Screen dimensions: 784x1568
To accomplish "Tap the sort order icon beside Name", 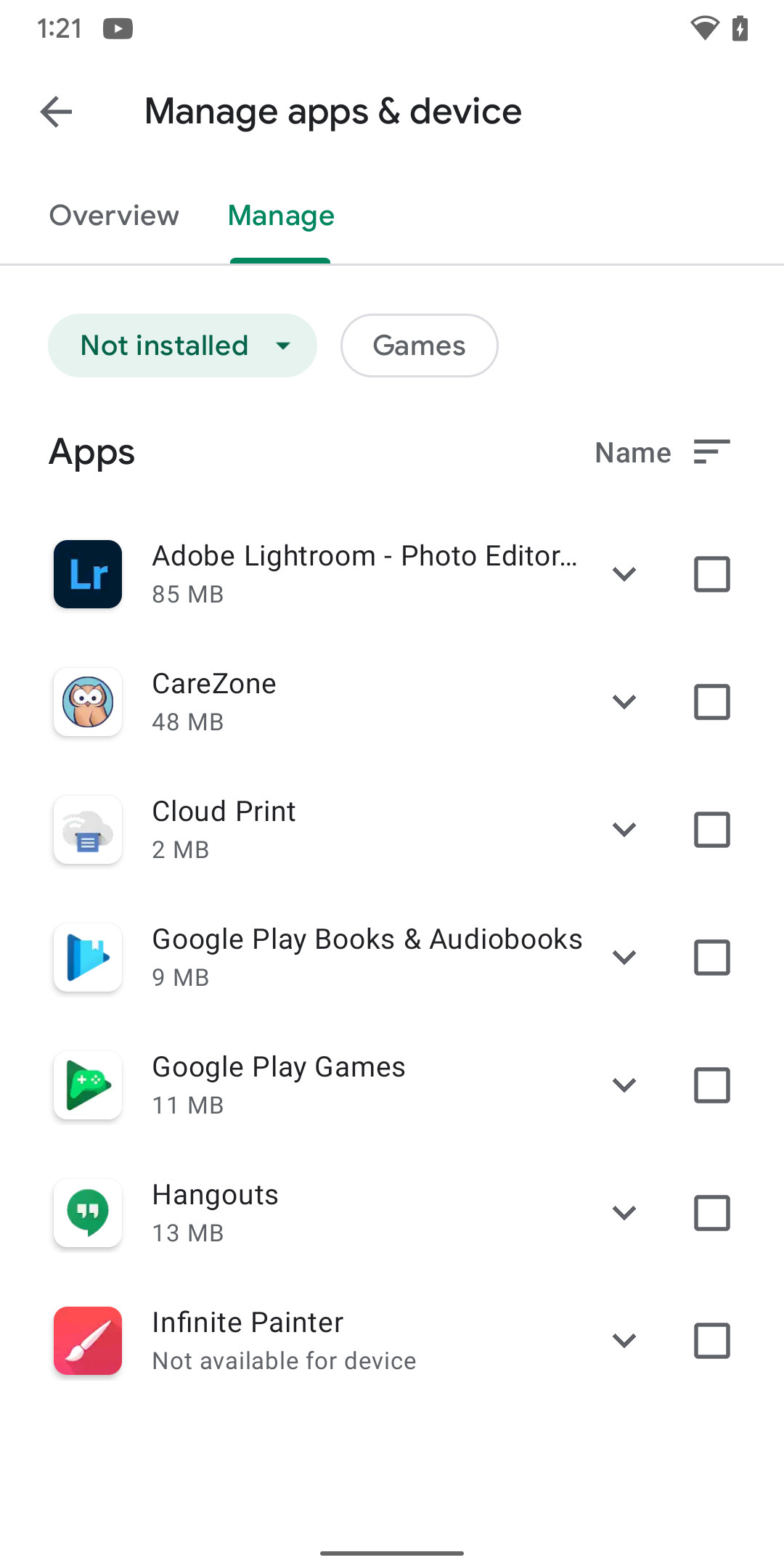I will [x=711, y=452].
